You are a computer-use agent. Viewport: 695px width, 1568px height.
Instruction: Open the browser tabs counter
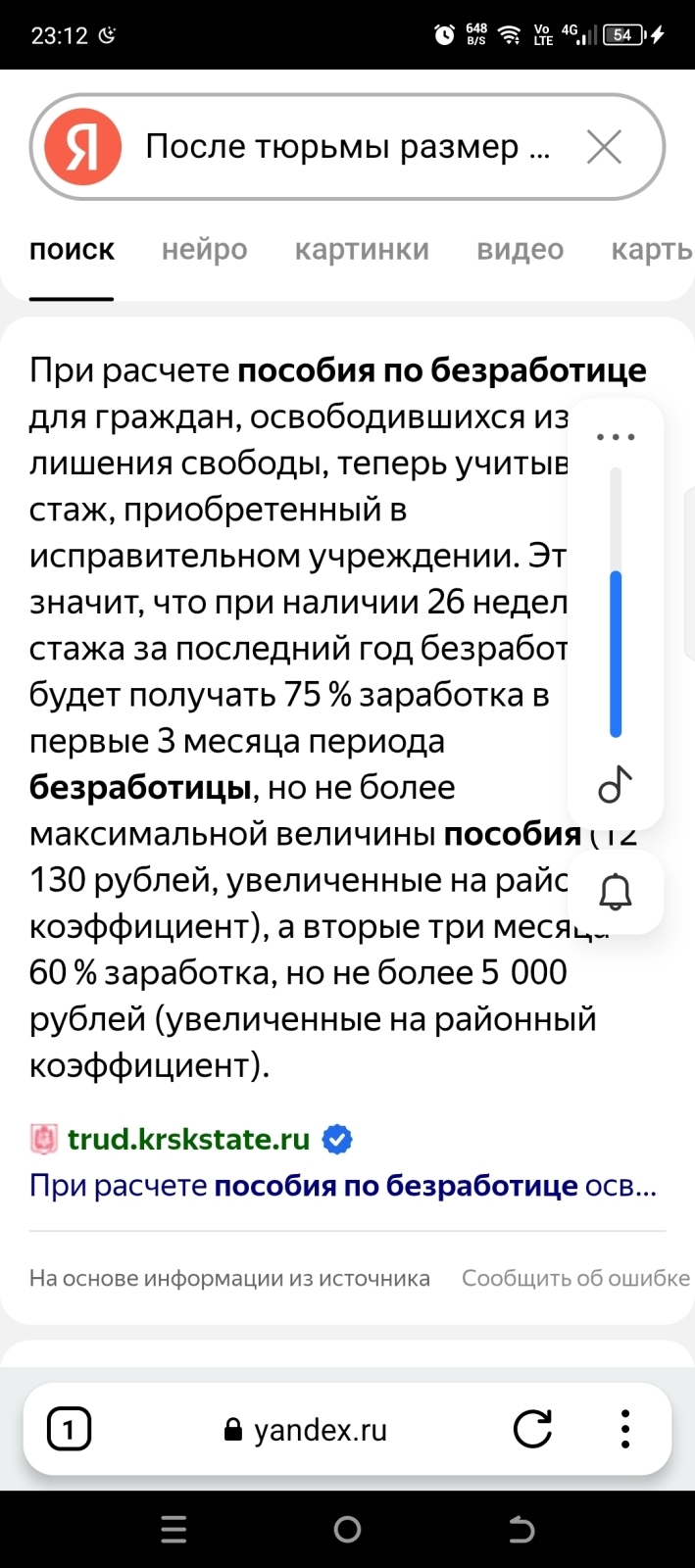tap(69, 1430)
